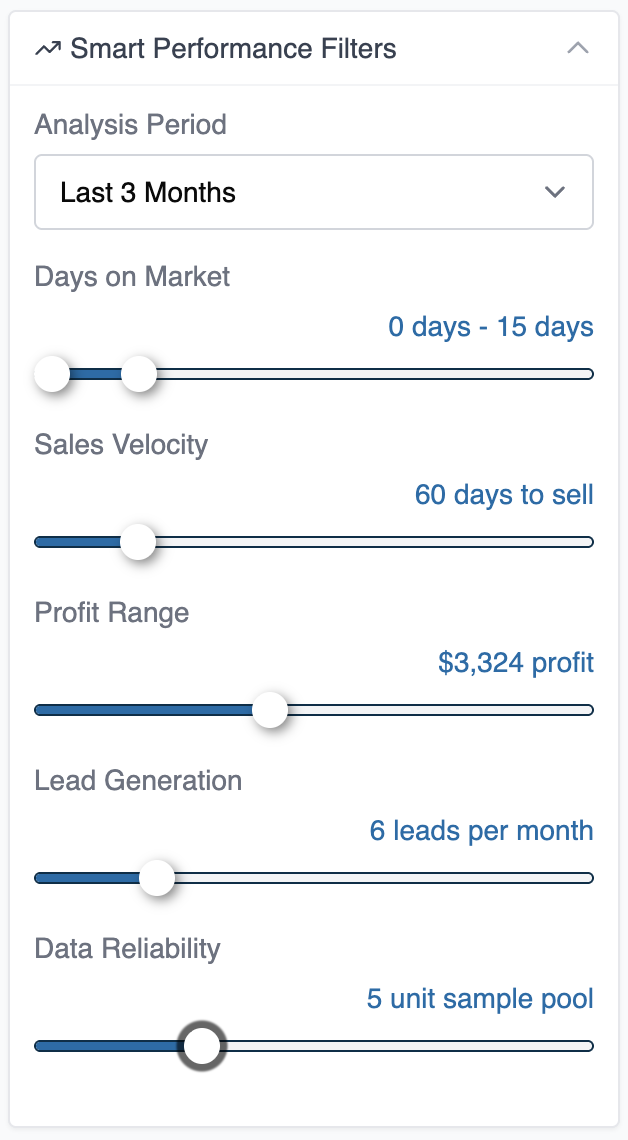Collapse the Smart Performance Filters panel
The width and height of the screenshot is (628, 1140).
(x=577, y=48)
